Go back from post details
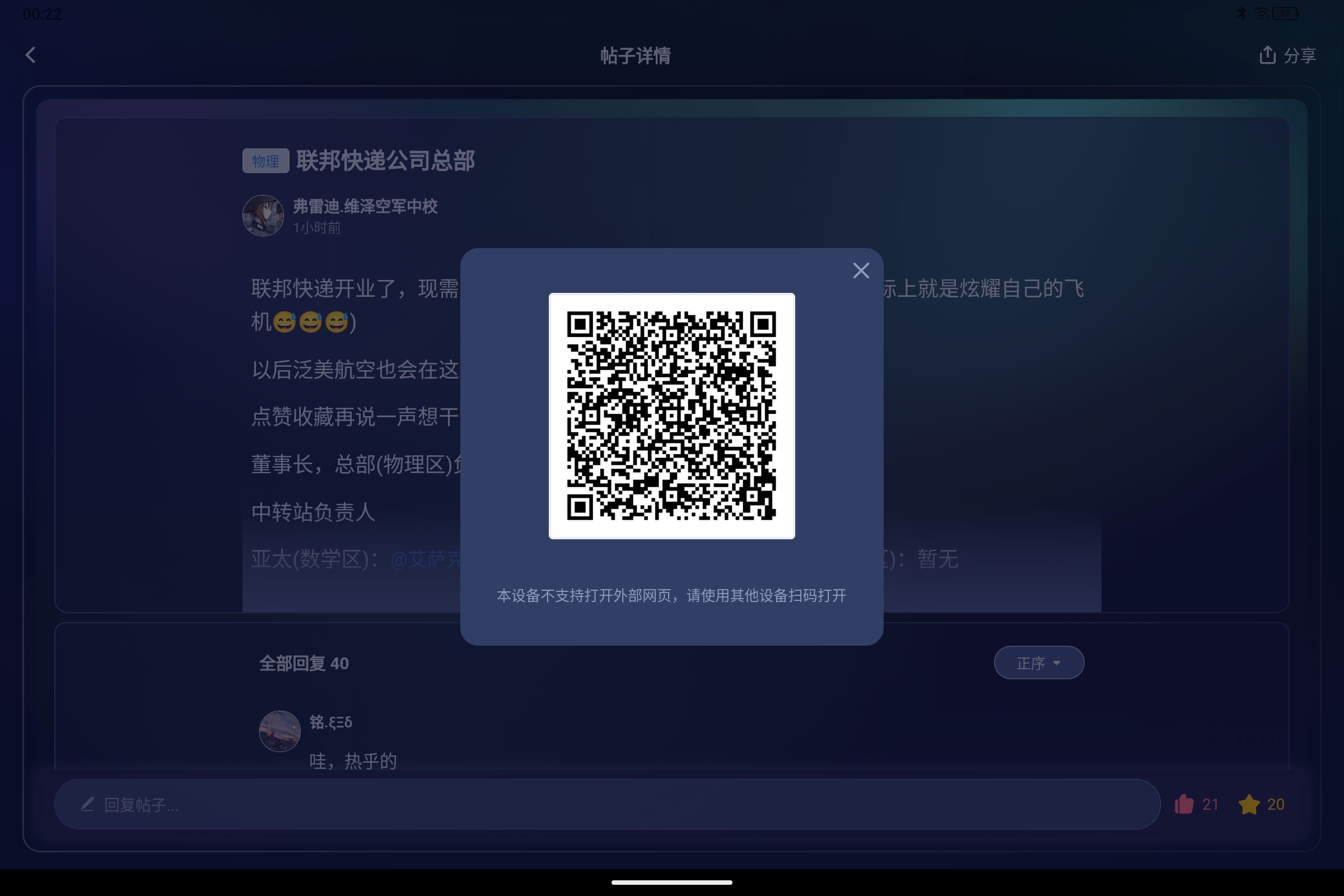The height and width of the screenshot is (896, 1344). tap(31, 55)
